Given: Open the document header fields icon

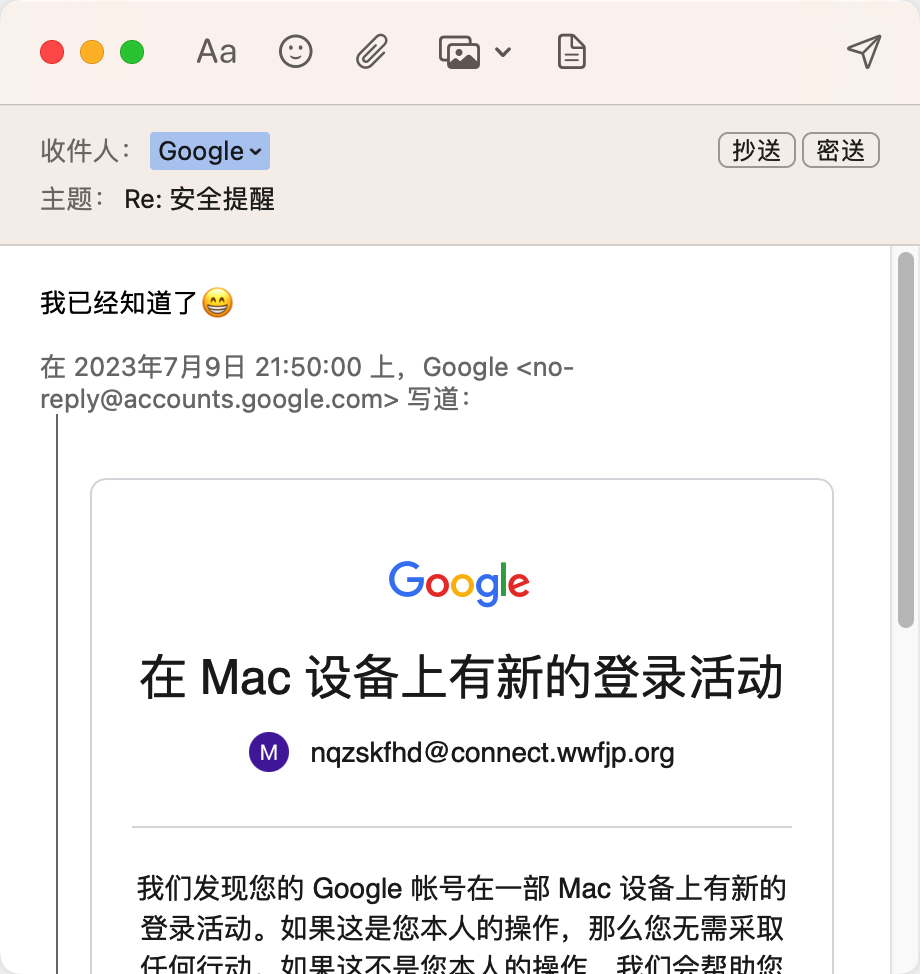Looking at the screenshot, I should coord(571,52).
